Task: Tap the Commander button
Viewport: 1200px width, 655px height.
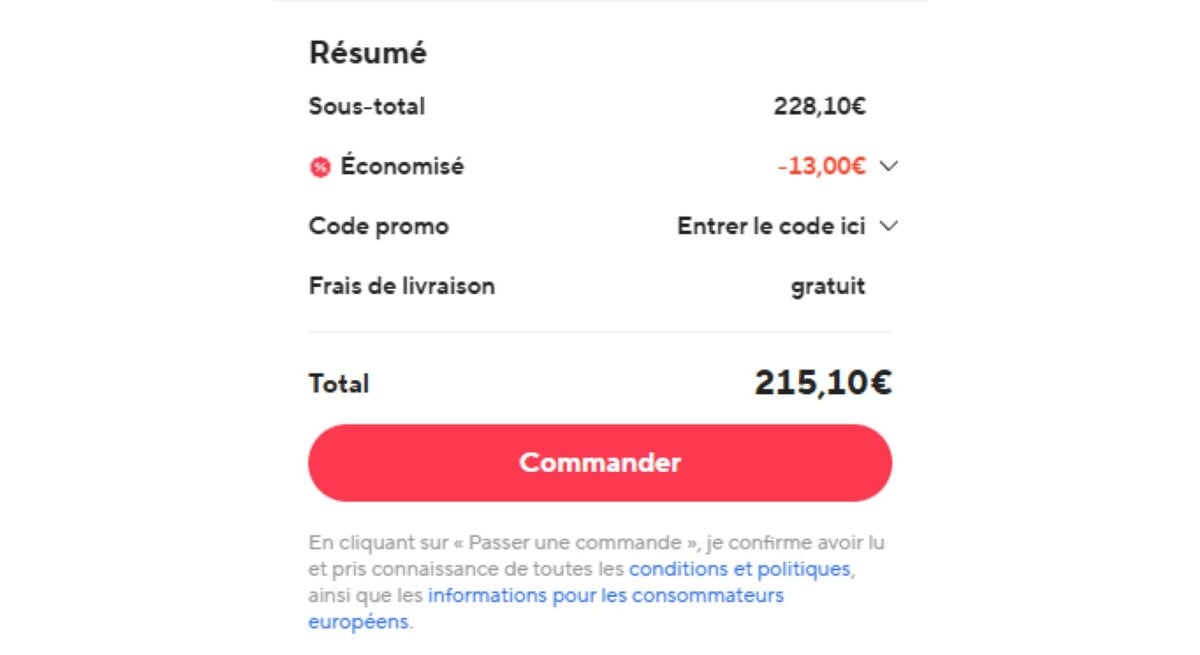Action: click(x=599, y=463)
